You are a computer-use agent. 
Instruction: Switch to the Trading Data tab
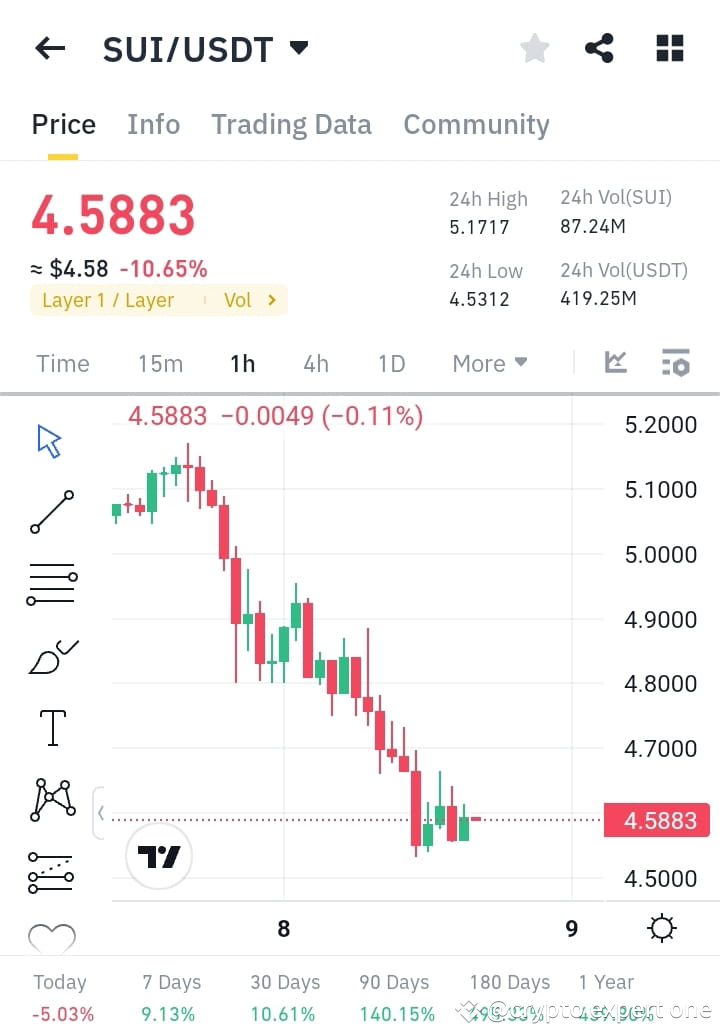point(291,124)
